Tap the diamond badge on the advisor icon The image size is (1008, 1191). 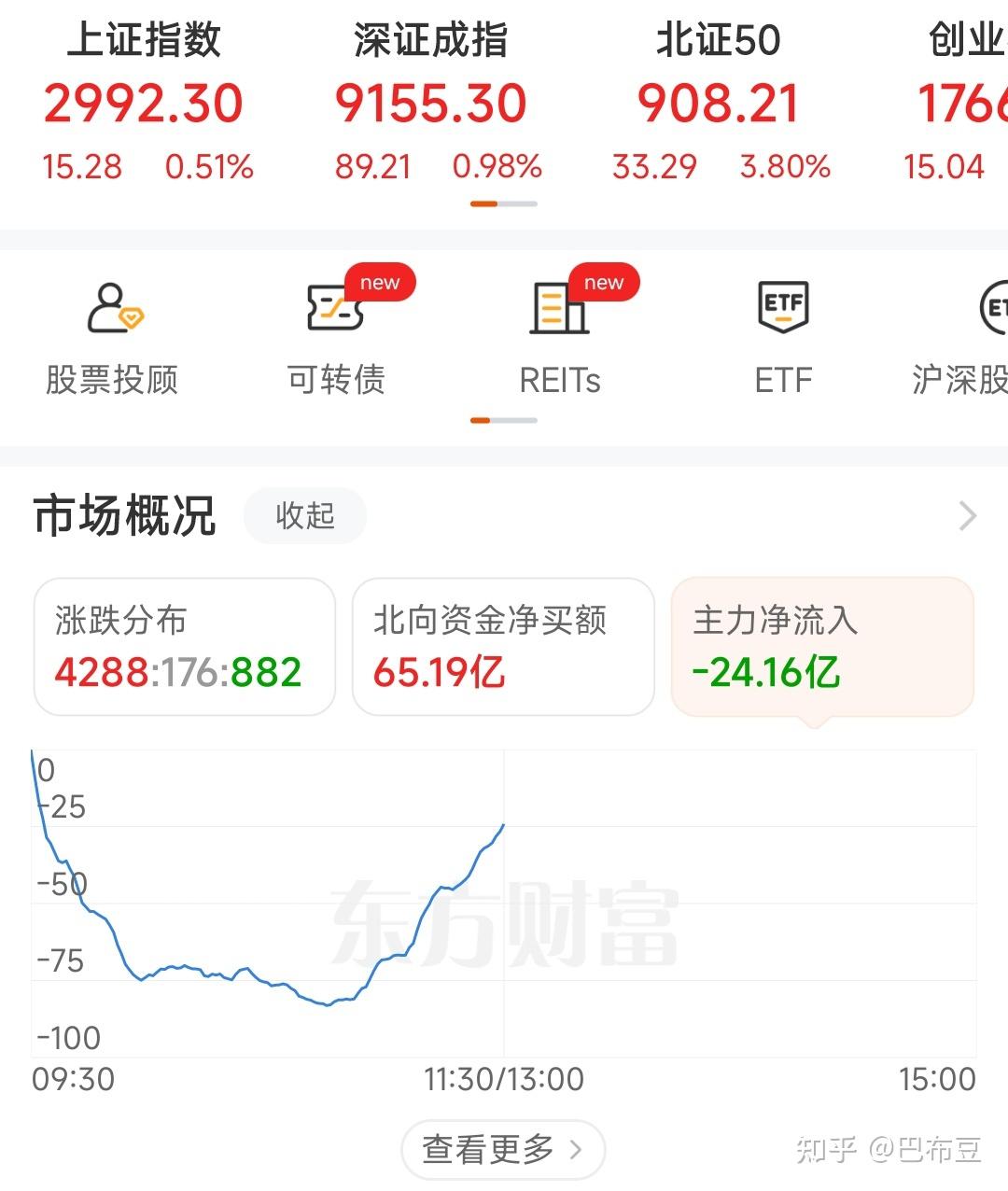(x=133, y=317)
